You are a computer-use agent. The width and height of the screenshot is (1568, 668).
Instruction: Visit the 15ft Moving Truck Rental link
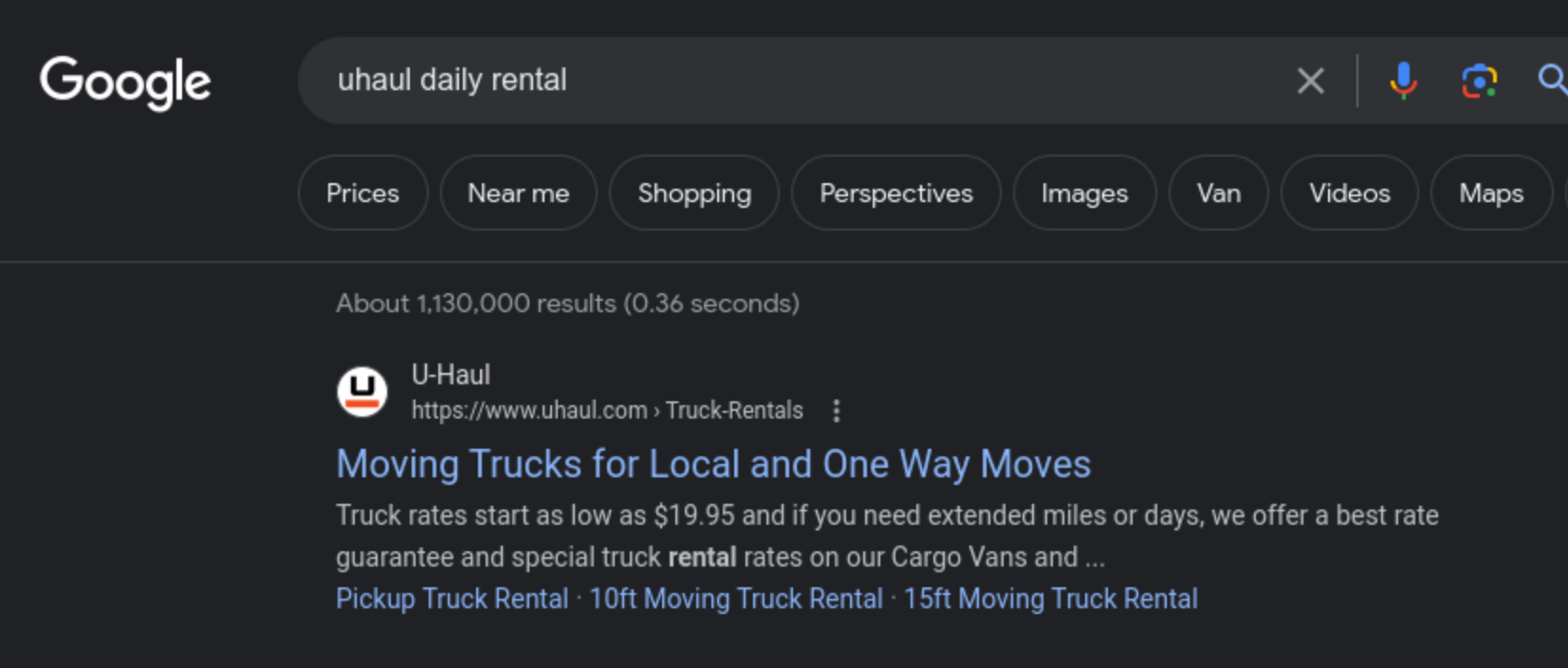click(x=1050, y=599)
